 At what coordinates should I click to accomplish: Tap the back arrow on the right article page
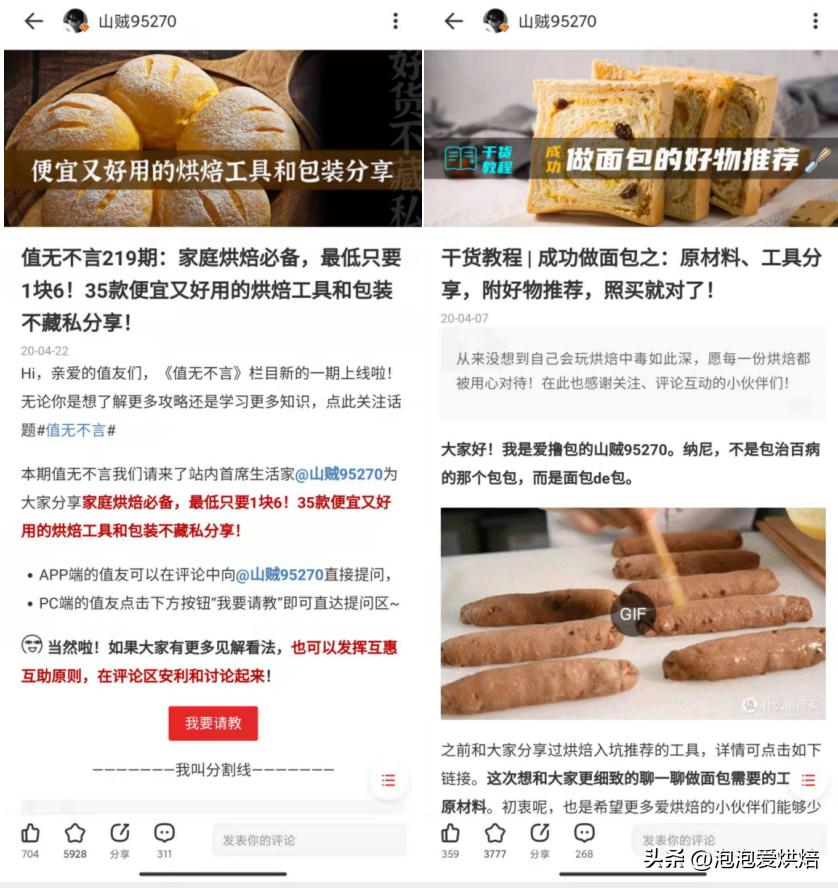(x=452, y=21)
